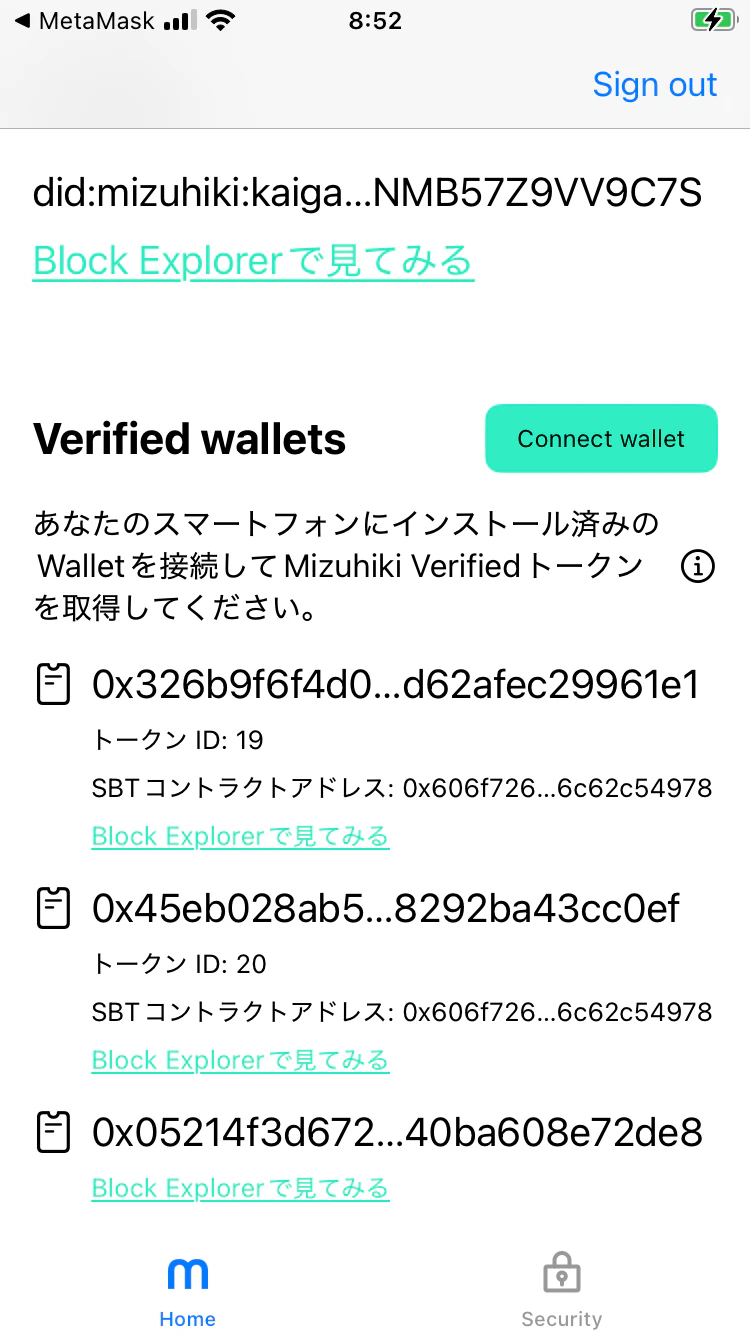
Task: View Block Explorer for token ID 19
Action: [240, 836]
